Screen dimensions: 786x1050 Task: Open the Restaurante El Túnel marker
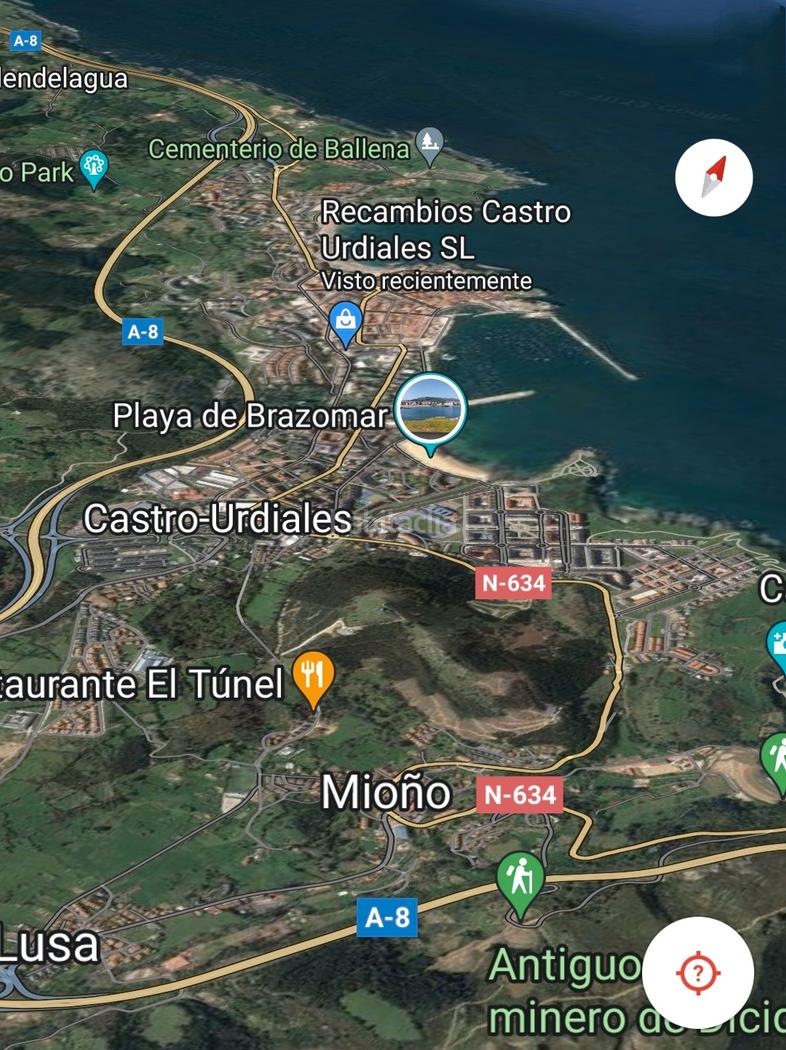(x=313, y=677)
